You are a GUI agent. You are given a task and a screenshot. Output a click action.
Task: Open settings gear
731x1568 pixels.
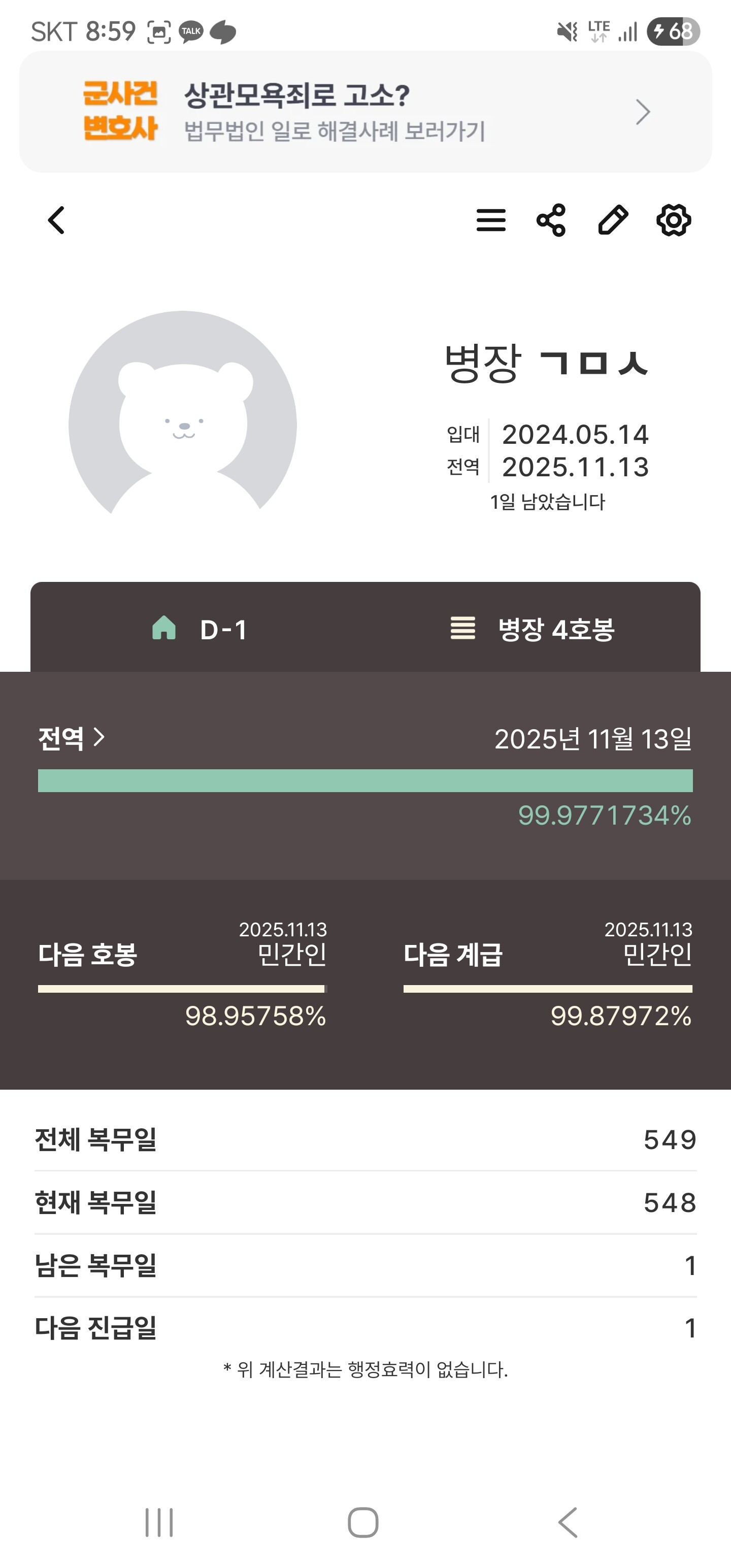click(x=673, y=220)
